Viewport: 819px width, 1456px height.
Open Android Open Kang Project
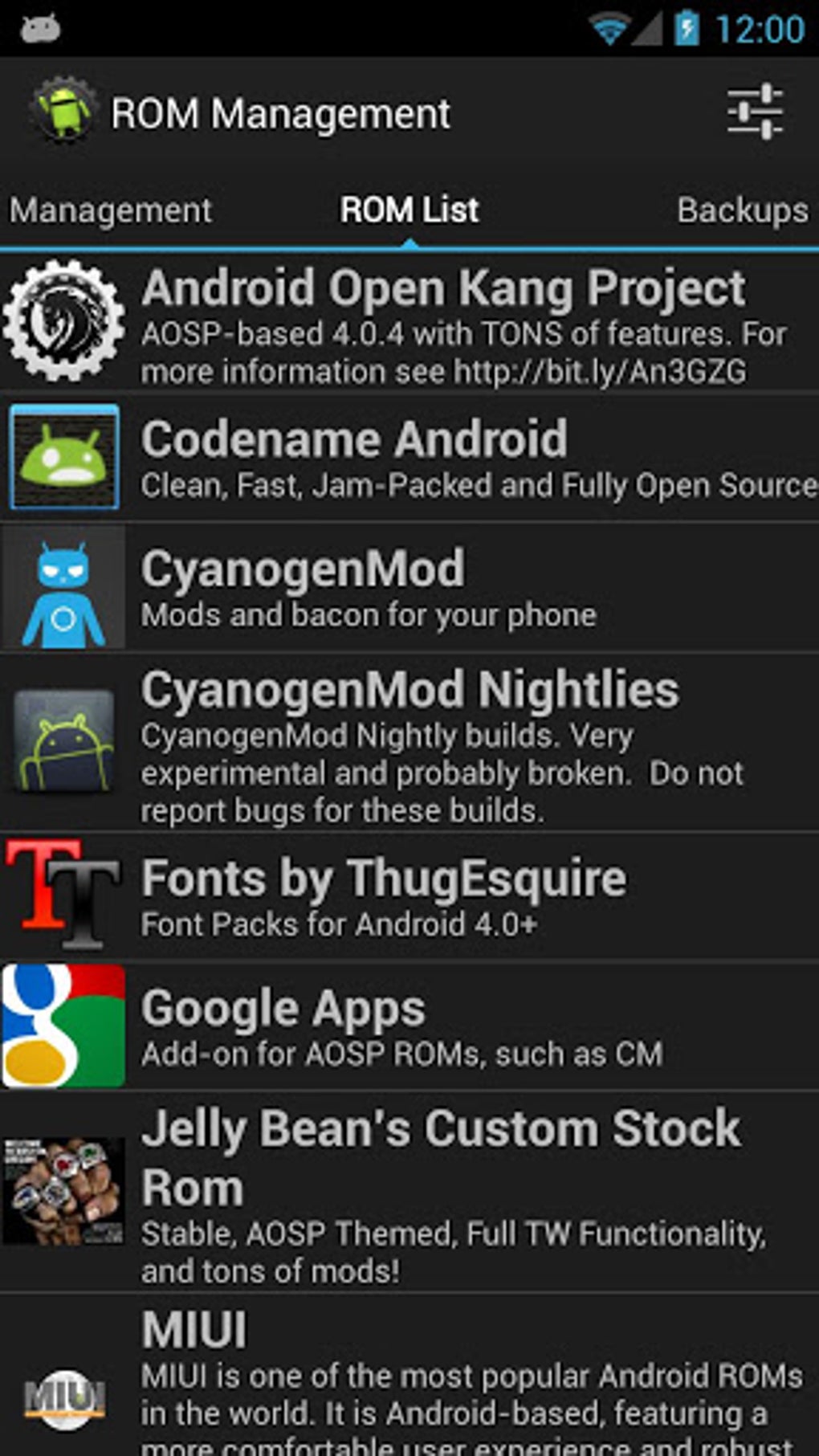409,322
